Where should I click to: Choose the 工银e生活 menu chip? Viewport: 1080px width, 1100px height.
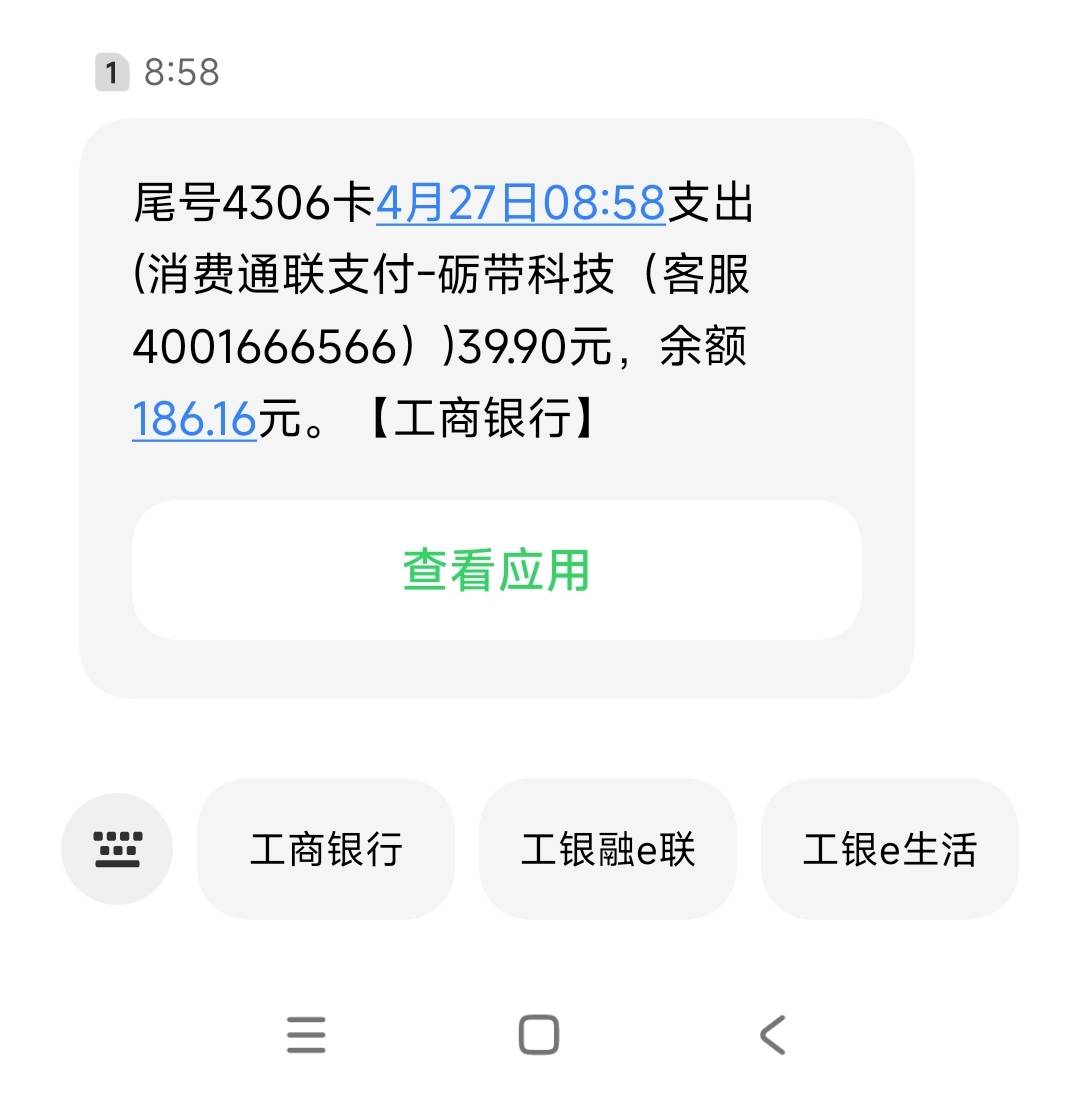tap(890, 849)
